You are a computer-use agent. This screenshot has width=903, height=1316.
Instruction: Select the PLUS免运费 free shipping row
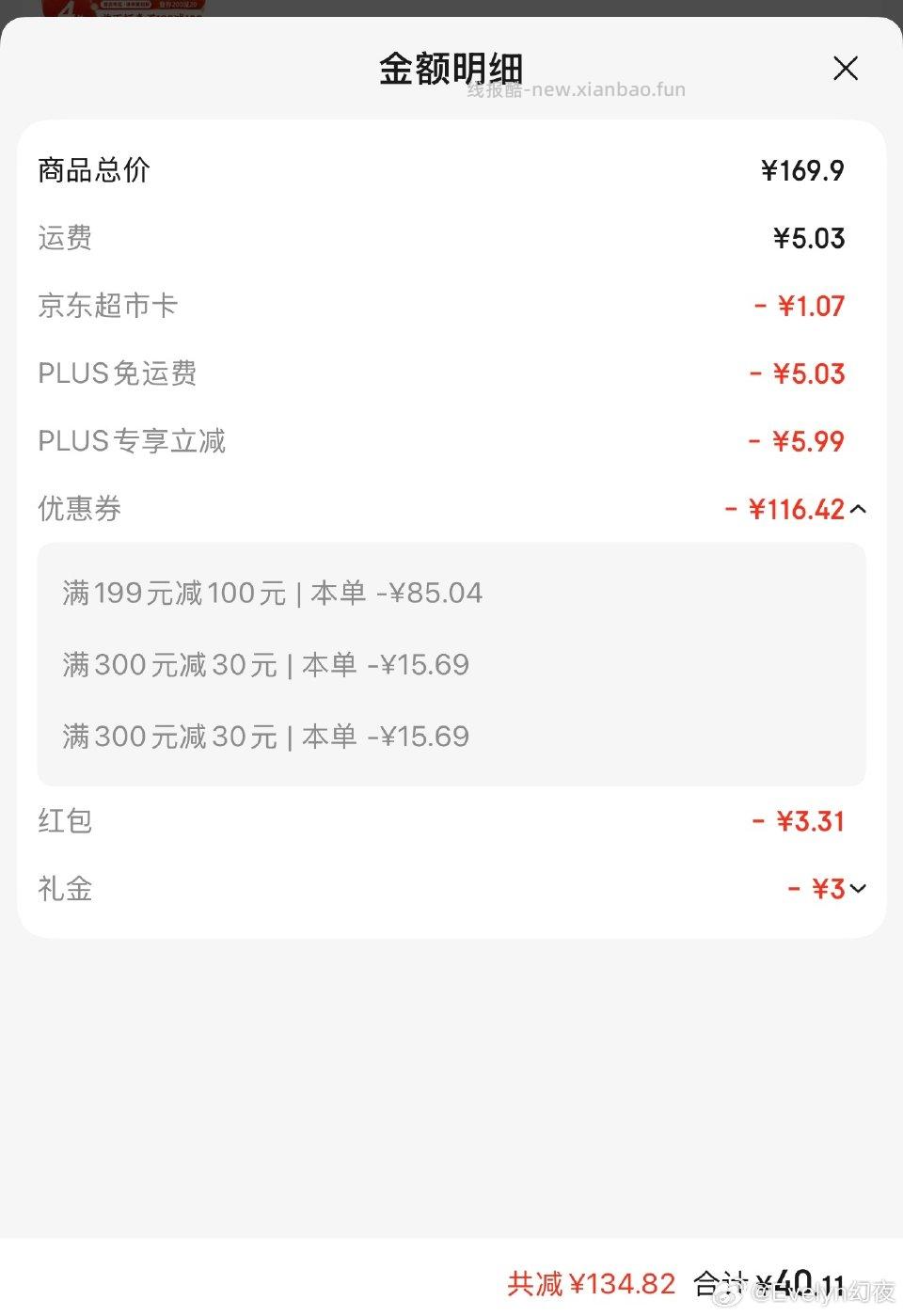pos(117,373)
